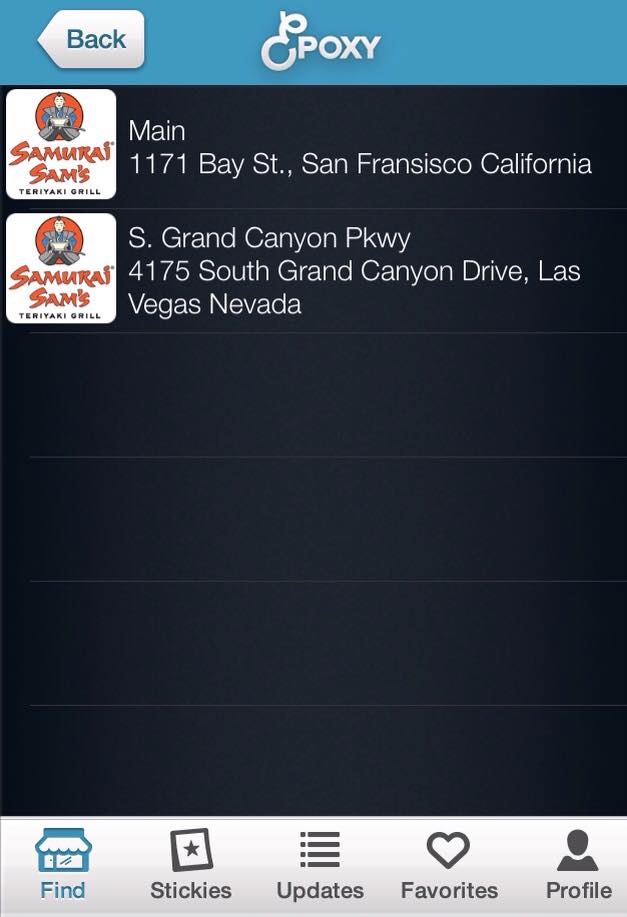Open the Stickies tab
Viewport: 627px width, 917px height.
pos(190,866)
